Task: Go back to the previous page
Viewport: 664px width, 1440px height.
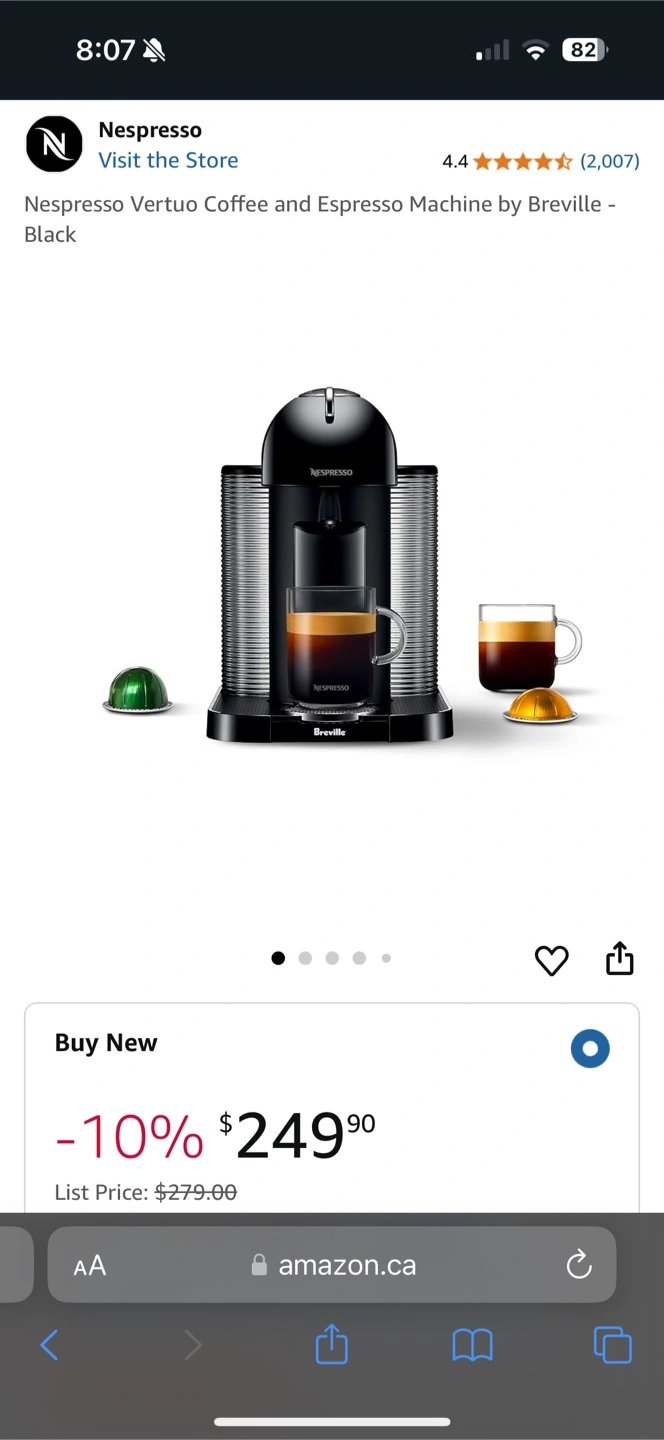Action: (49, 1345)
